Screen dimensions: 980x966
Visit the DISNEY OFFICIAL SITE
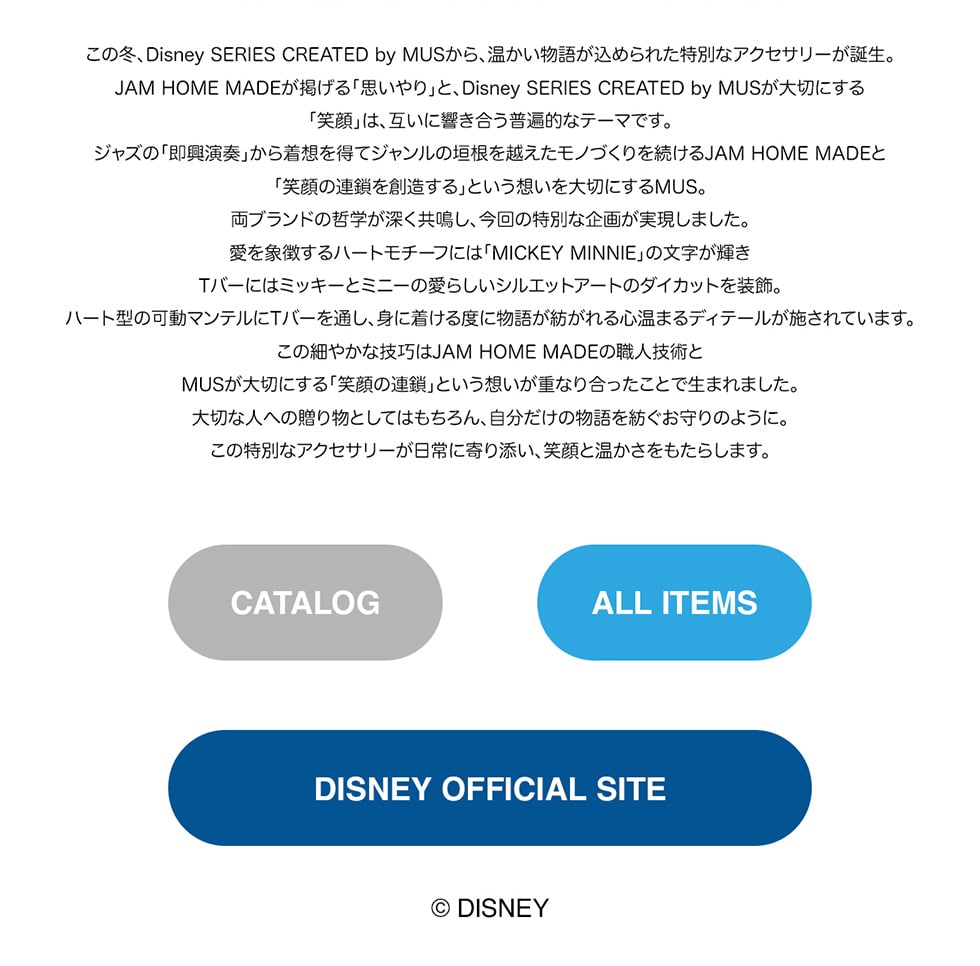[x=489, y=788]
